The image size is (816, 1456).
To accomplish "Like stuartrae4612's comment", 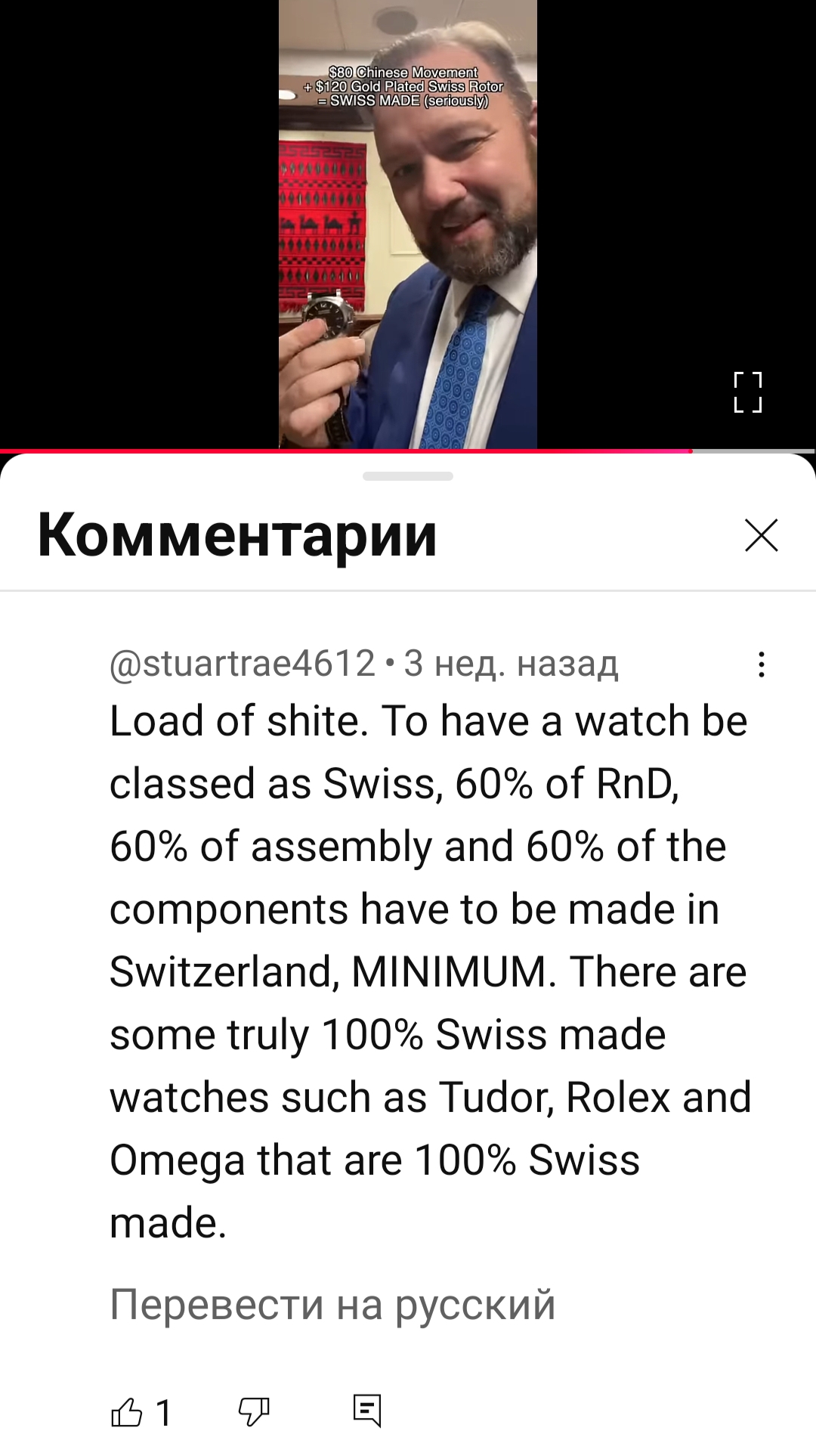I will click(127, 1411).
